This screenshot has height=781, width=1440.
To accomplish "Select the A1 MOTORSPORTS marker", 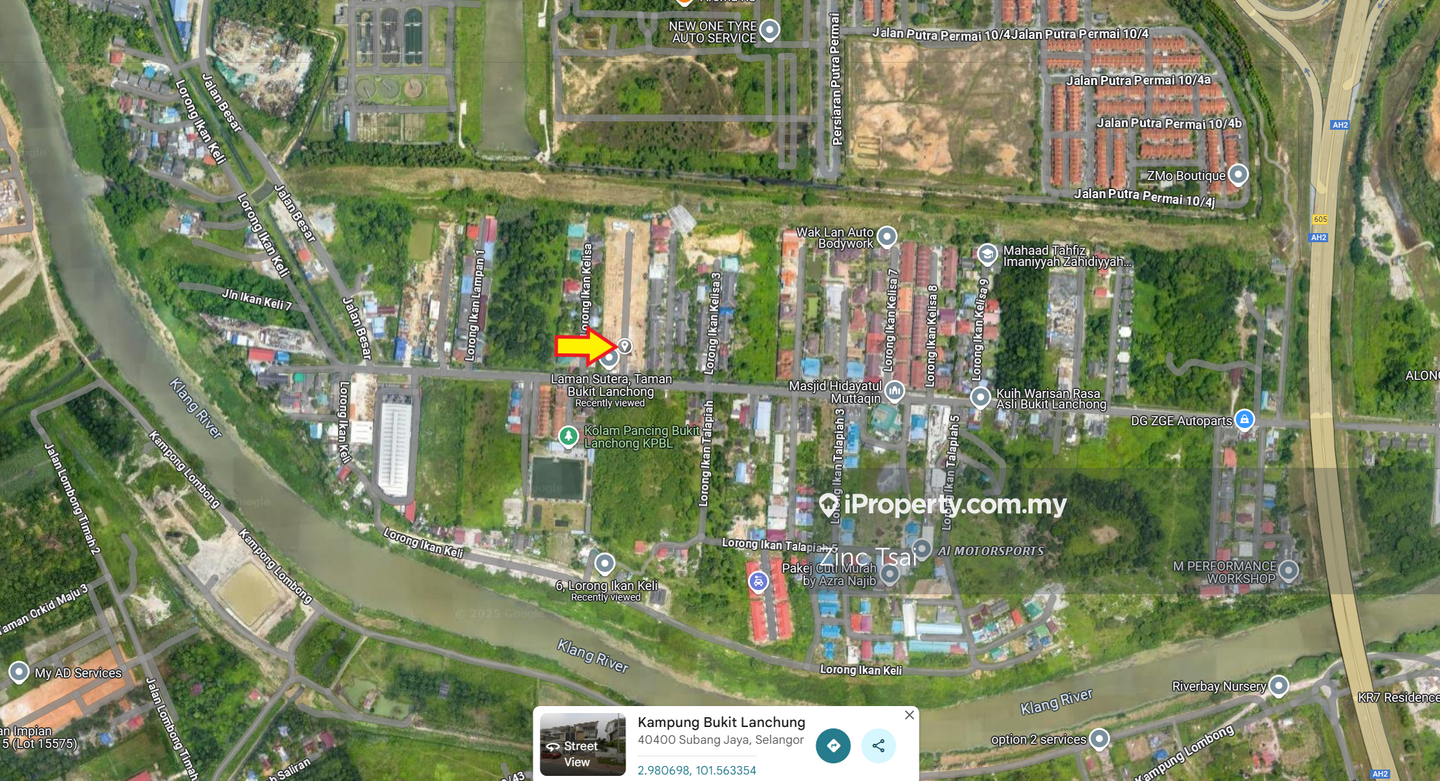I will click(922, 550).
